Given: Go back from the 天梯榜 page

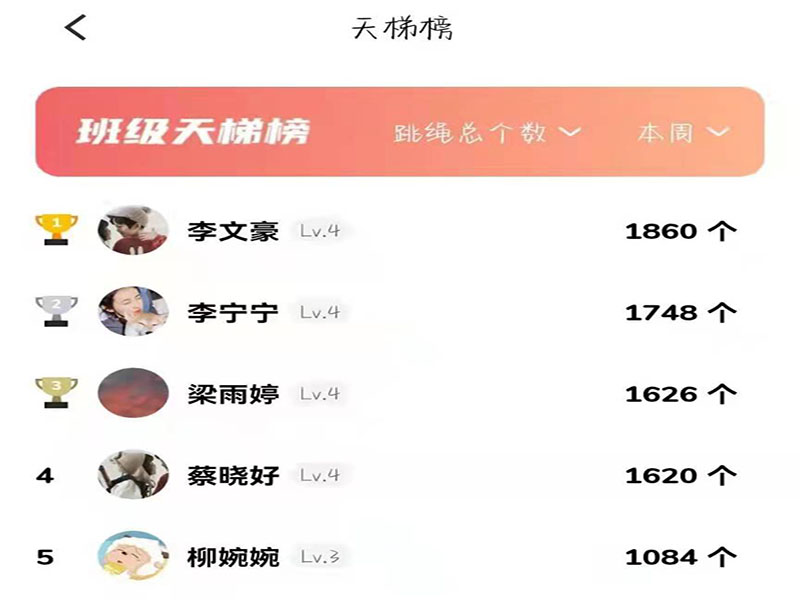Looking at the screenshot, I should [x=75, y=28].
